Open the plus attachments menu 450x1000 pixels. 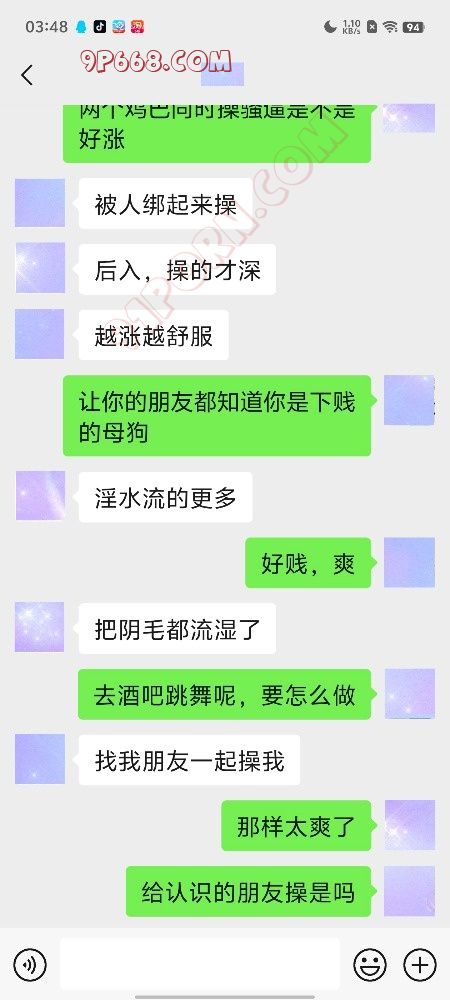pos(420,964)
